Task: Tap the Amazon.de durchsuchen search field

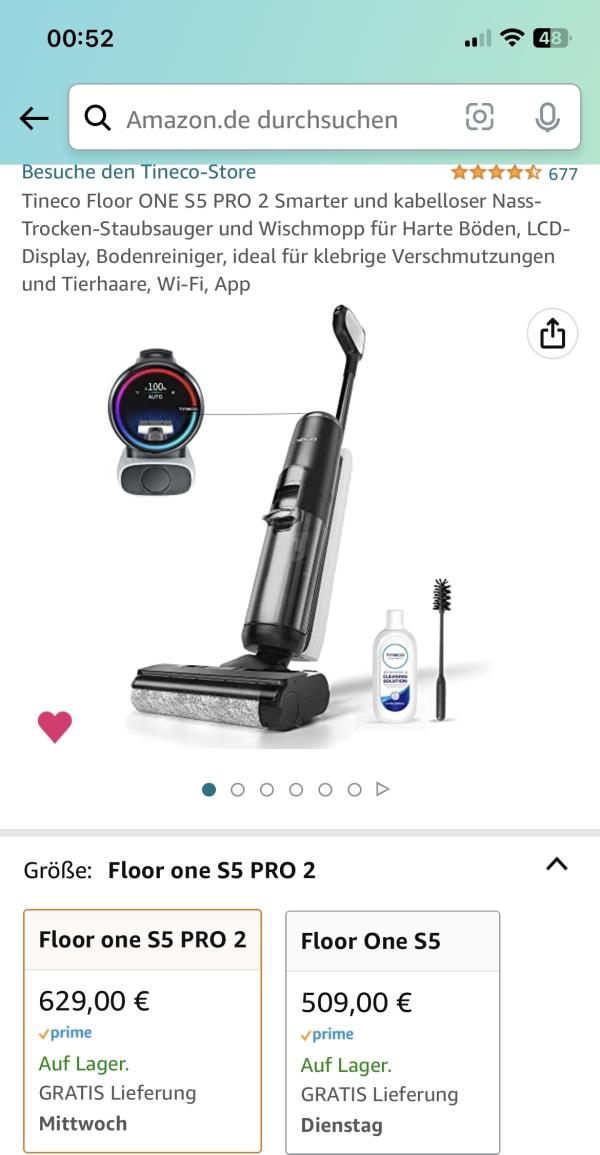Action: tap(260, 119)
